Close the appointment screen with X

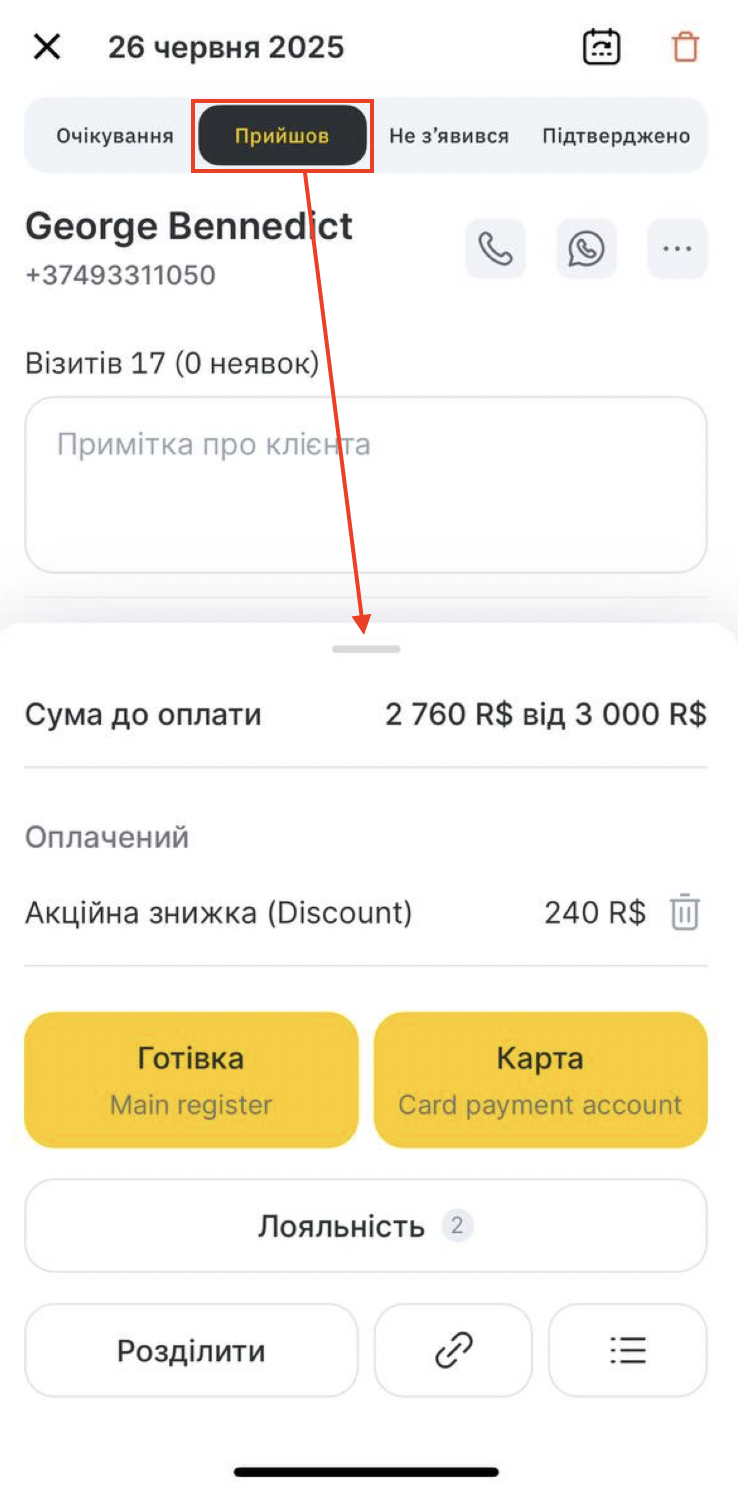(47, 47)
